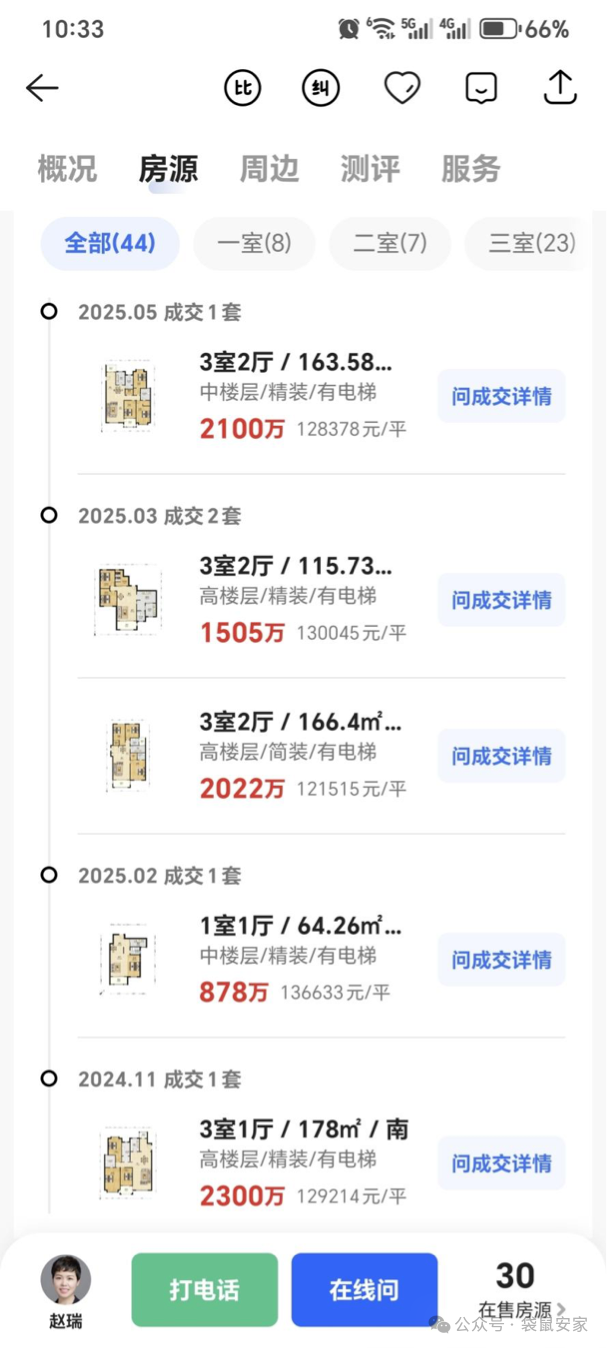
Task: Switch to the 概况 tab
Action: [67, 169]
